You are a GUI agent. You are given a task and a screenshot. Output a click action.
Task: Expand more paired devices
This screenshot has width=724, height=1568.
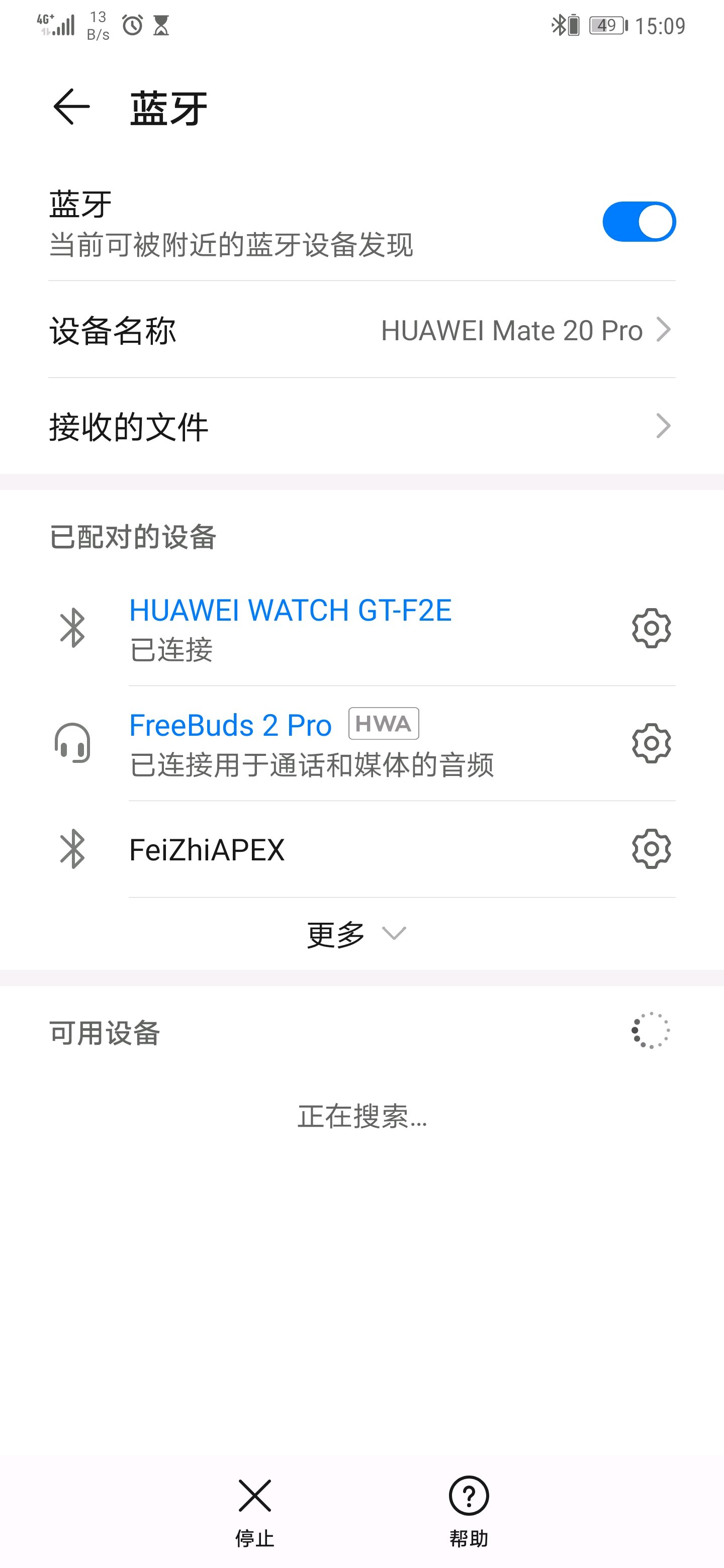355,934
